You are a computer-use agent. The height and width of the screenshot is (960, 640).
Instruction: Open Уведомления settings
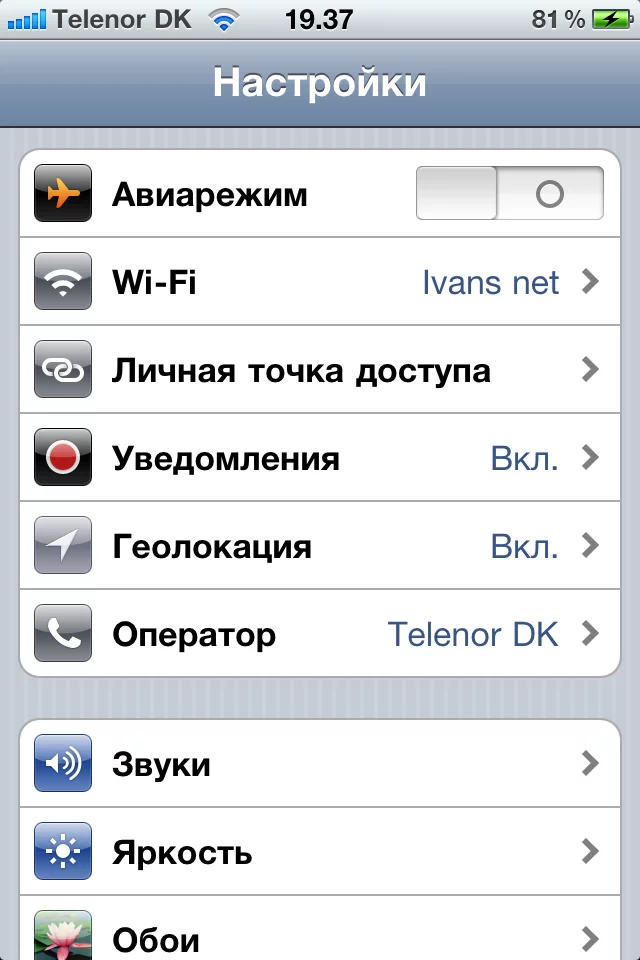click(320, 458)
